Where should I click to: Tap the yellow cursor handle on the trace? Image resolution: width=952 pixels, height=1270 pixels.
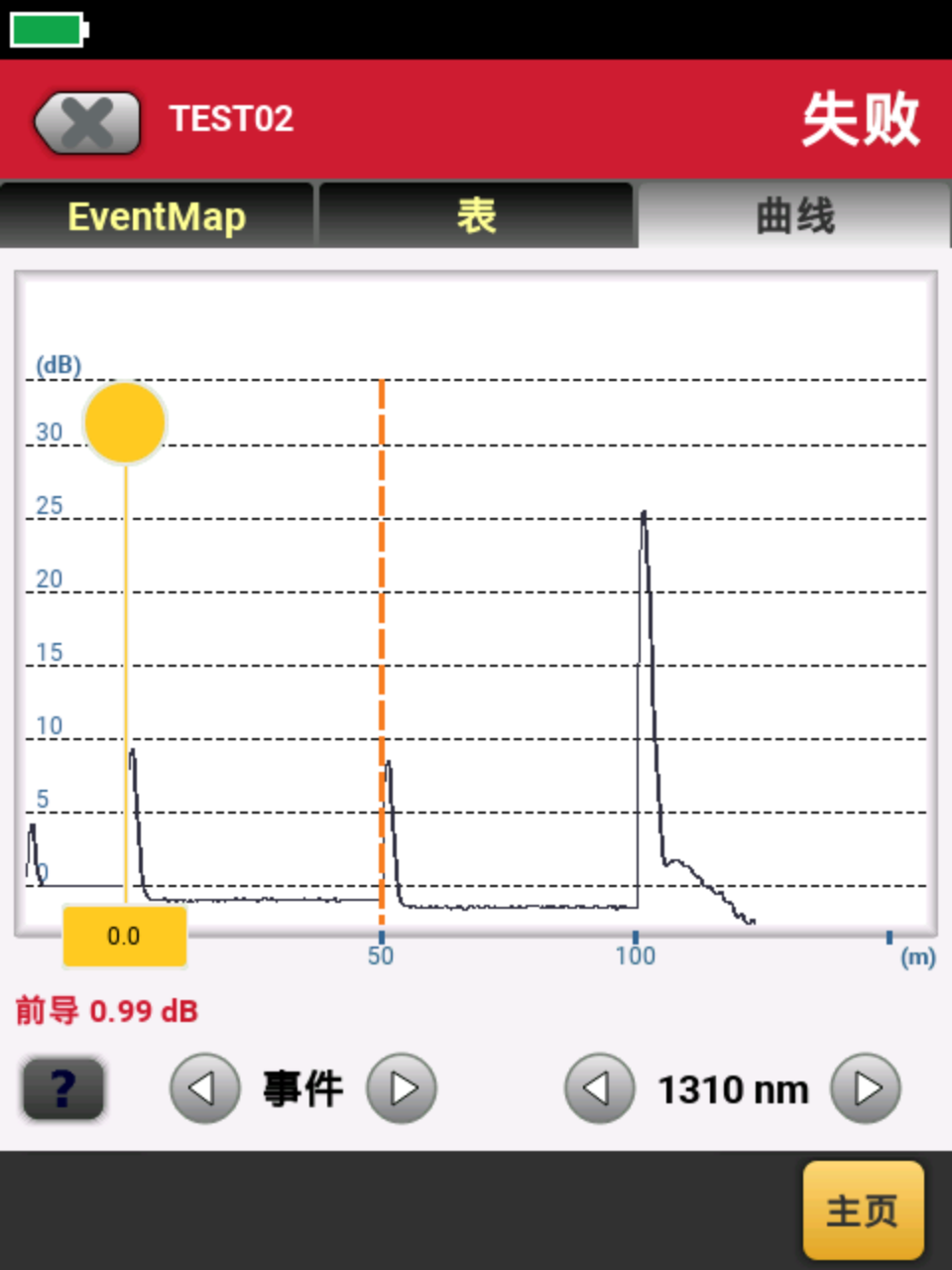pos(125,423)
